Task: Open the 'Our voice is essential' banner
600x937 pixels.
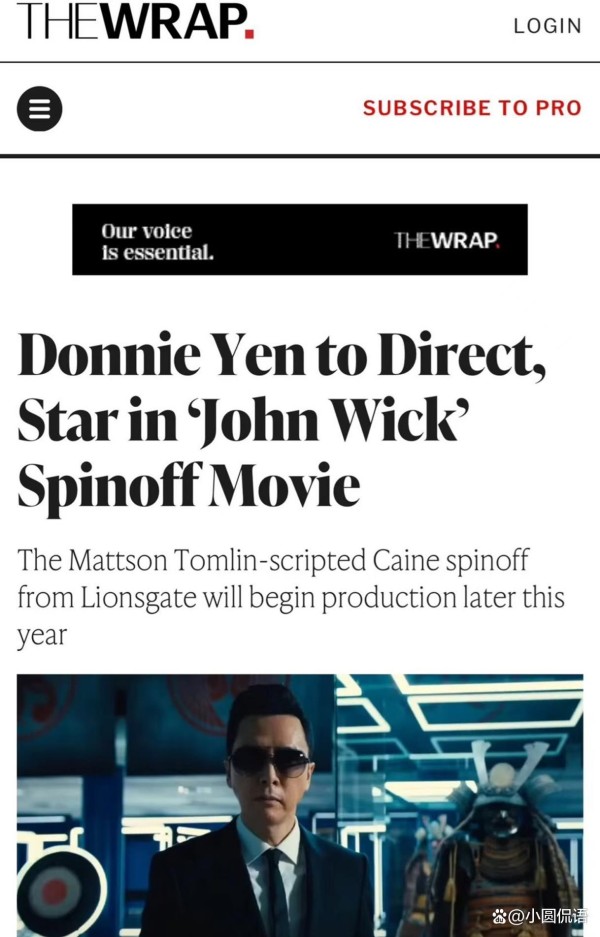Action: click(x=299, y=240)
